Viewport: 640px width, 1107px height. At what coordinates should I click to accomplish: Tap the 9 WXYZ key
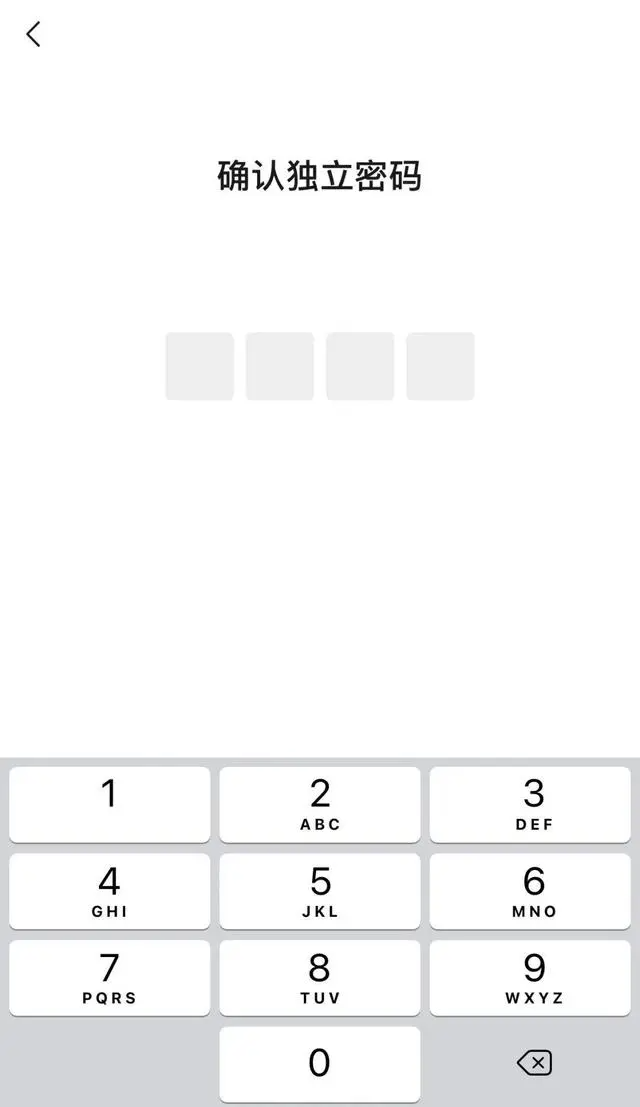point(530,978)
